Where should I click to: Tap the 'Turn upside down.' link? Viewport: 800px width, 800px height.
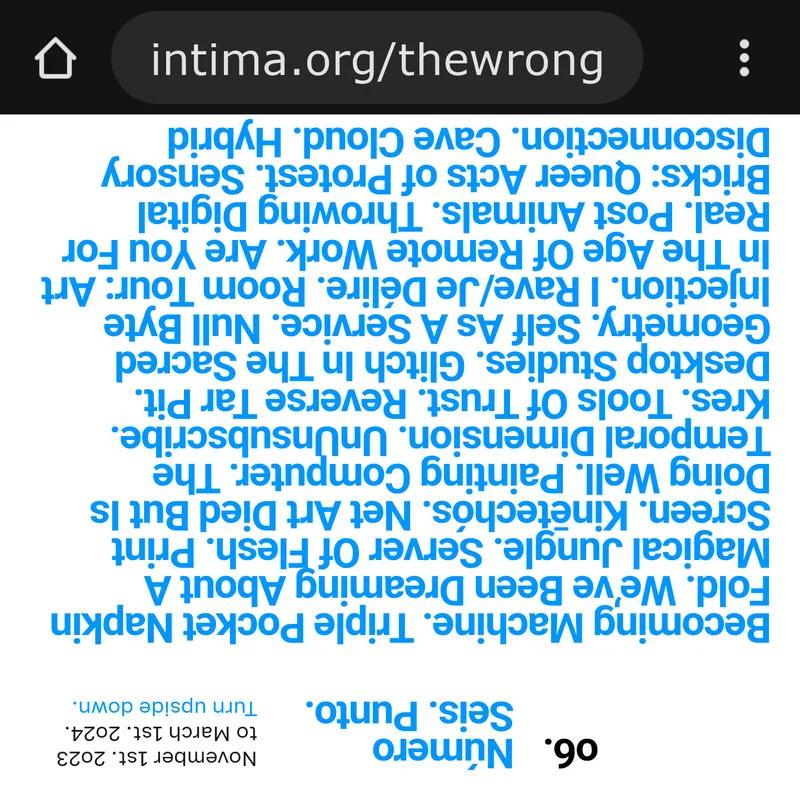tap(165, 706)
